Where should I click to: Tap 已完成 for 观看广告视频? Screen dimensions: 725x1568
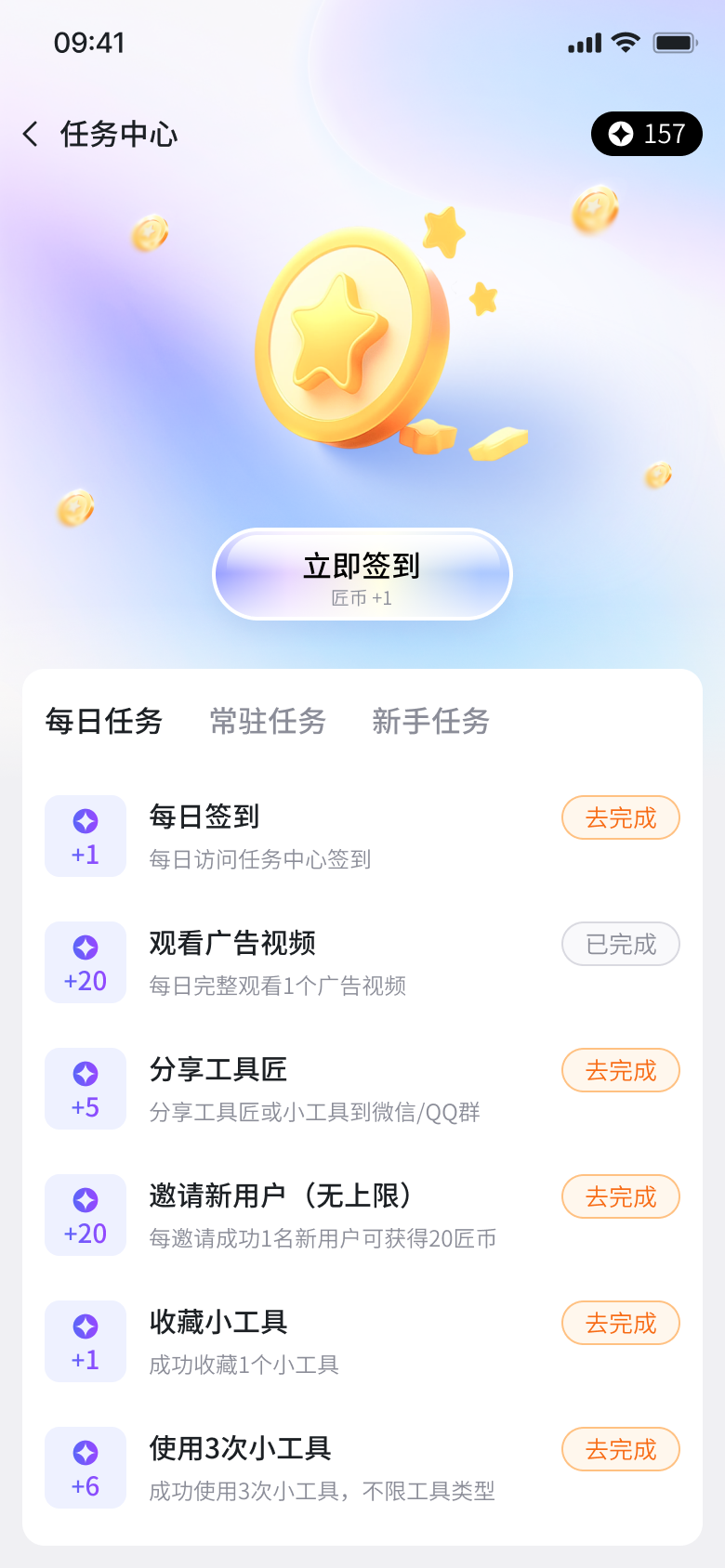point(620,945)
